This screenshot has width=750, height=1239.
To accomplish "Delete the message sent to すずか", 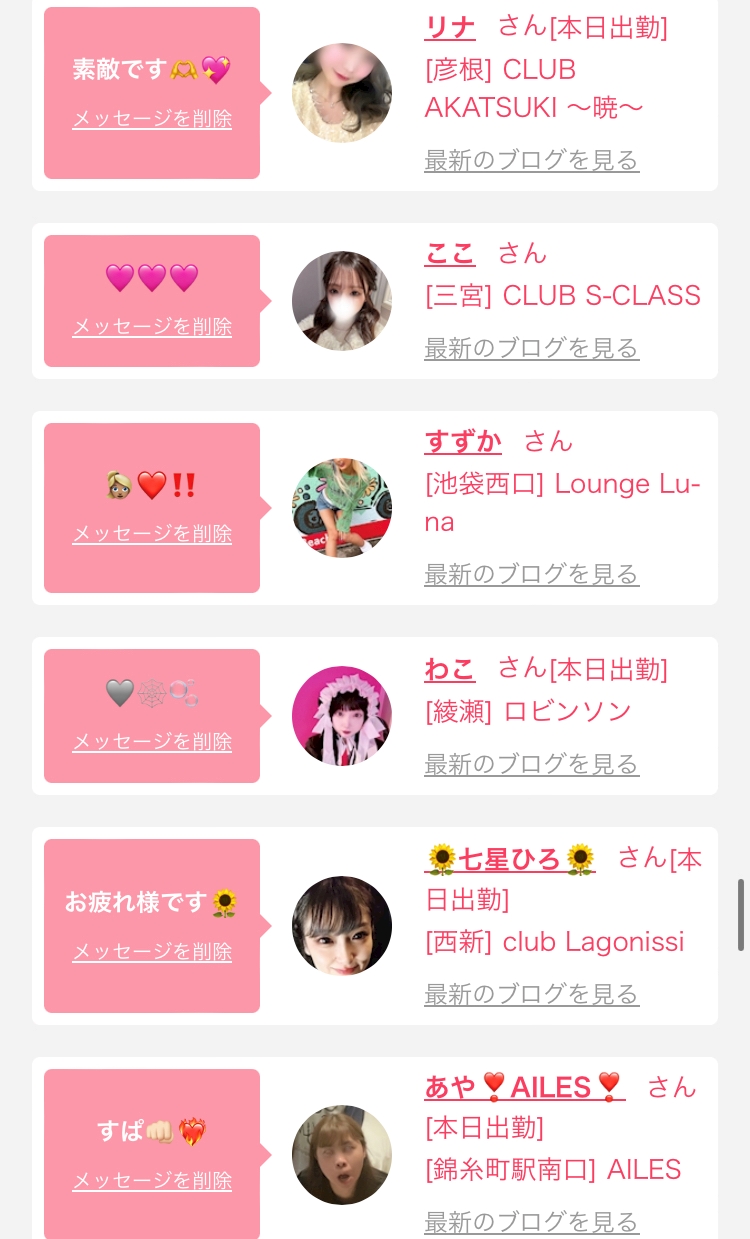I will click(152, 534).
